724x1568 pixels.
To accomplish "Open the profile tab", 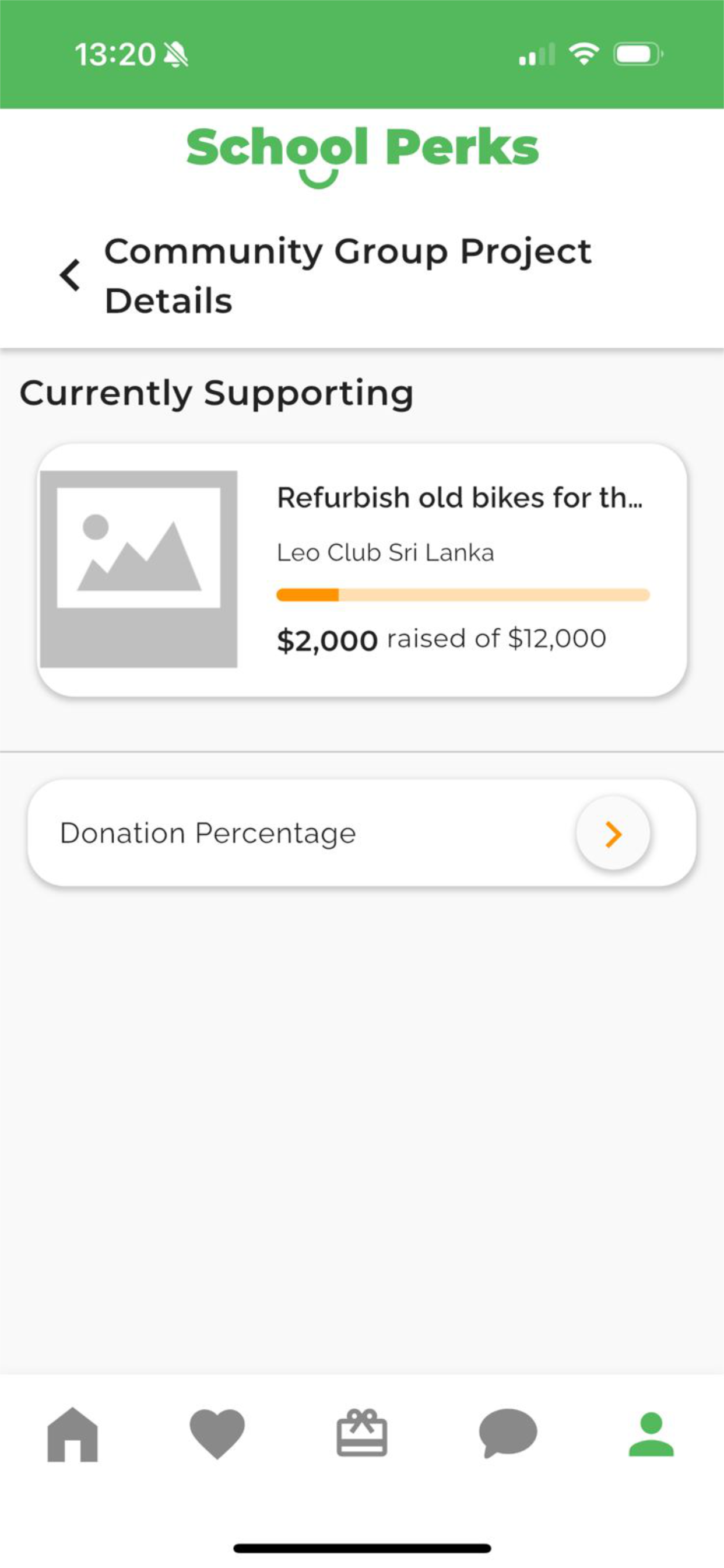I will (x=652, y=1434).
